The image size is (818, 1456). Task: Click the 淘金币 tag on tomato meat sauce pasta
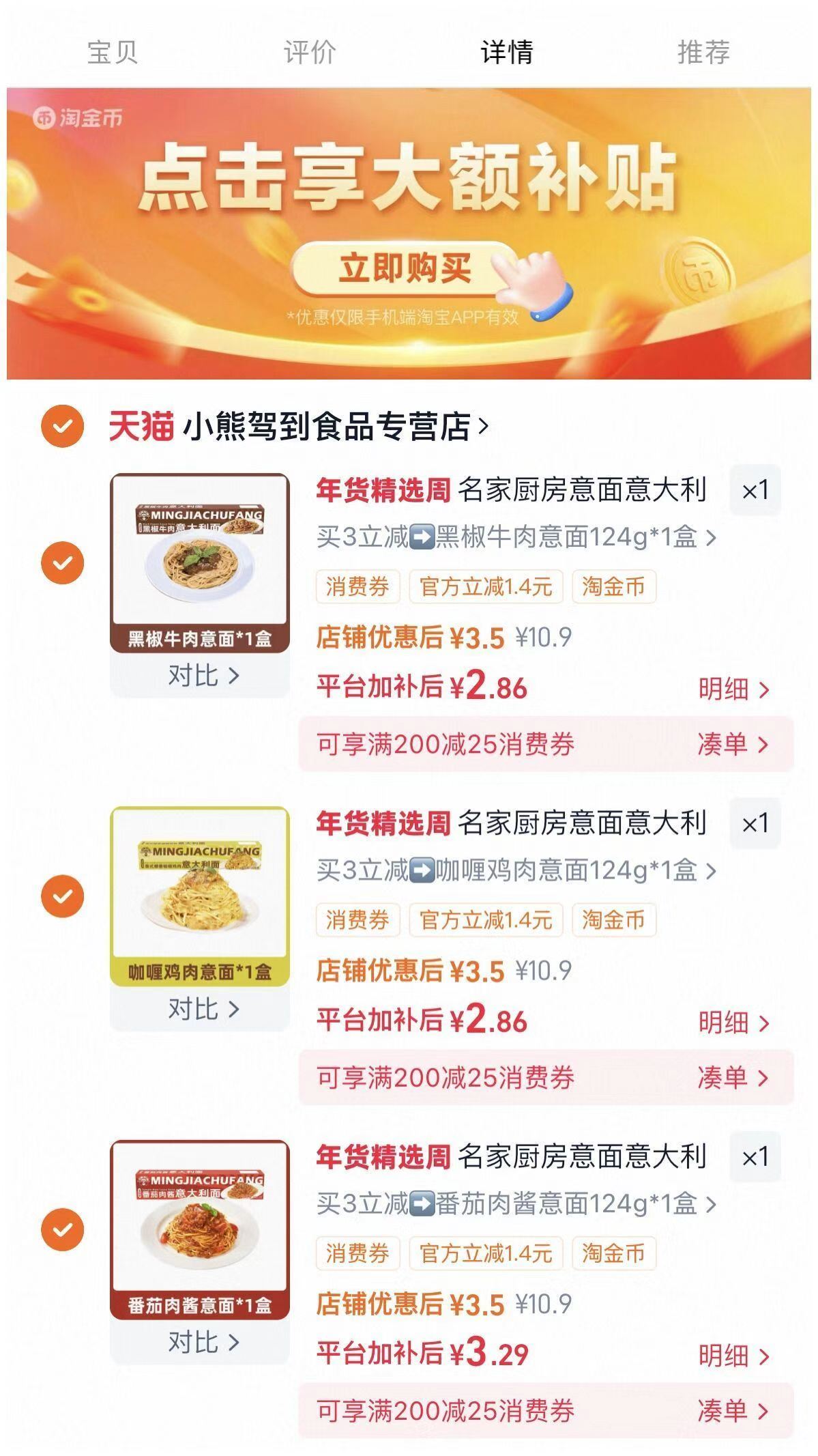pos(613,1253)
